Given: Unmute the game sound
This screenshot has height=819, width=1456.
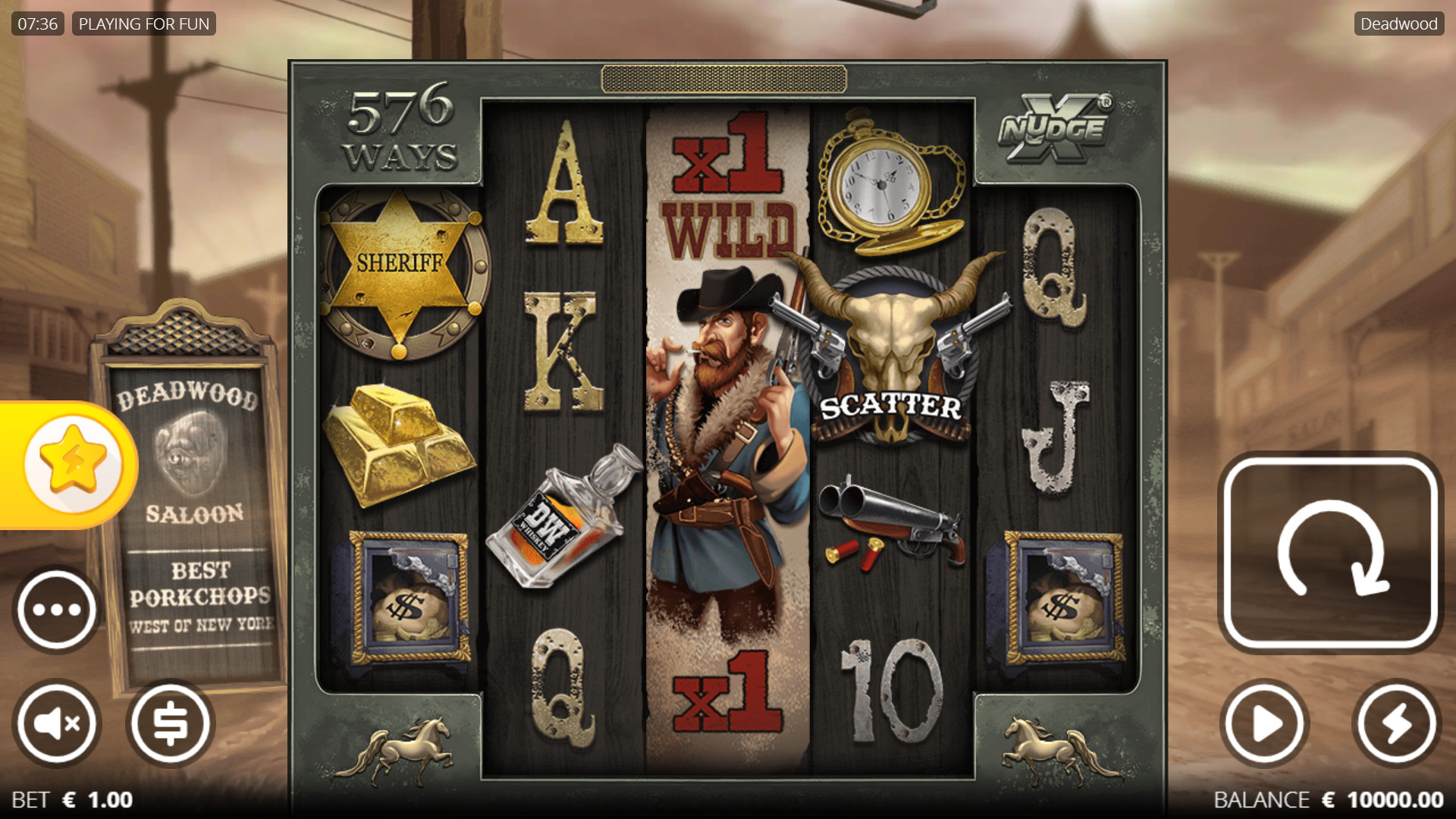Looking at the screenshot, I should point(56,723).
